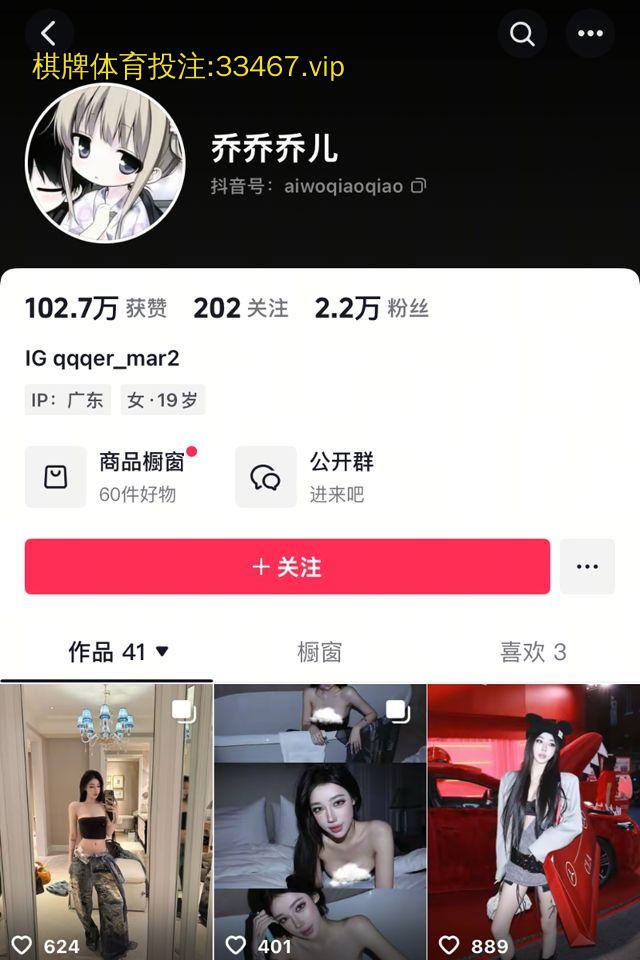Expand more options beside the follow button
This screenshot has width=640, height=960.
click(x=587, y=567)
